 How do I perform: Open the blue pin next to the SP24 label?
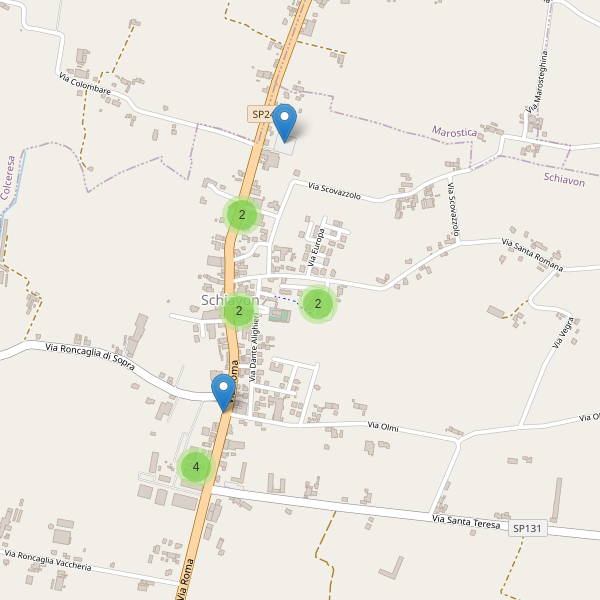pyautogui.click(x=285, y=122)
